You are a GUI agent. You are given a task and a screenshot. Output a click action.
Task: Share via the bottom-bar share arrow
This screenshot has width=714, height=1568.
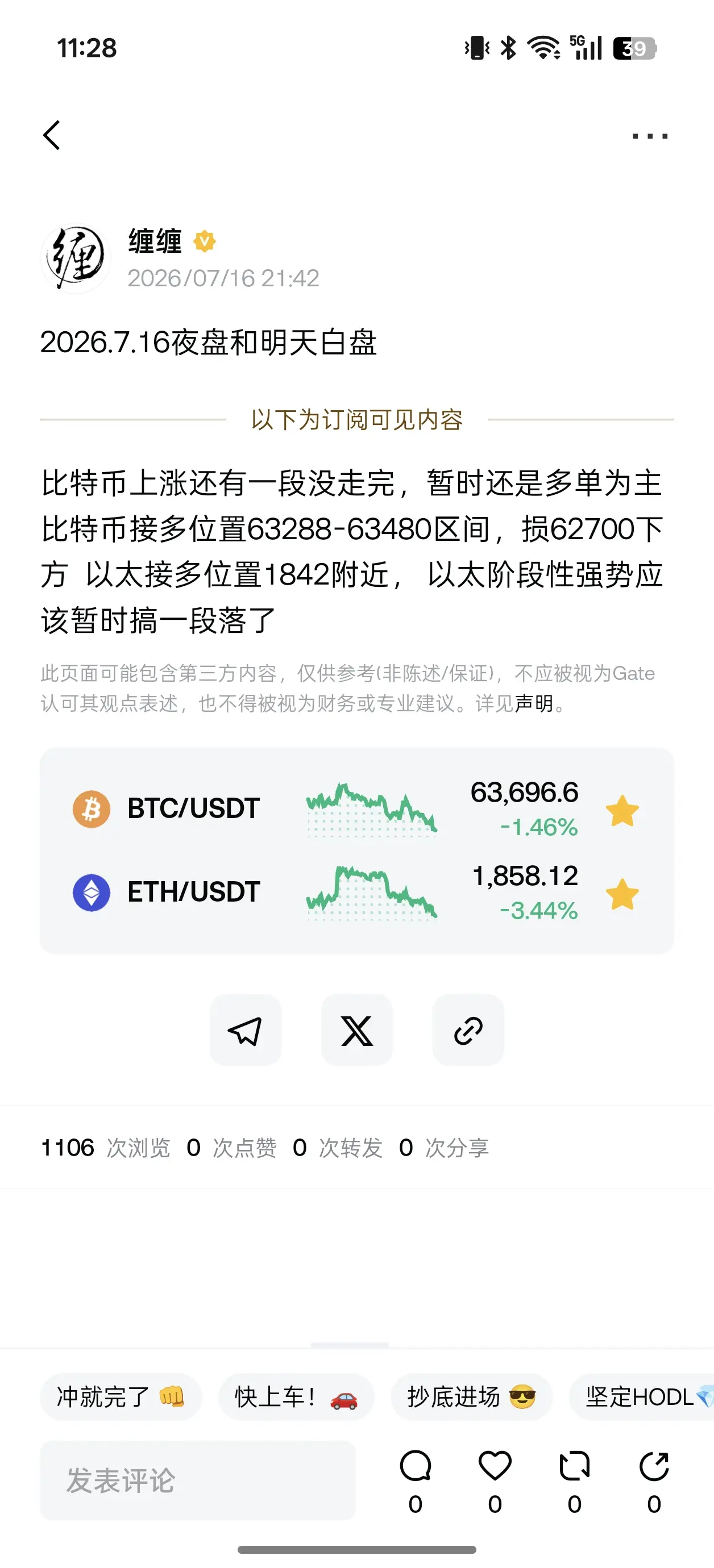pyautogui.click(x=654, y=1481)
